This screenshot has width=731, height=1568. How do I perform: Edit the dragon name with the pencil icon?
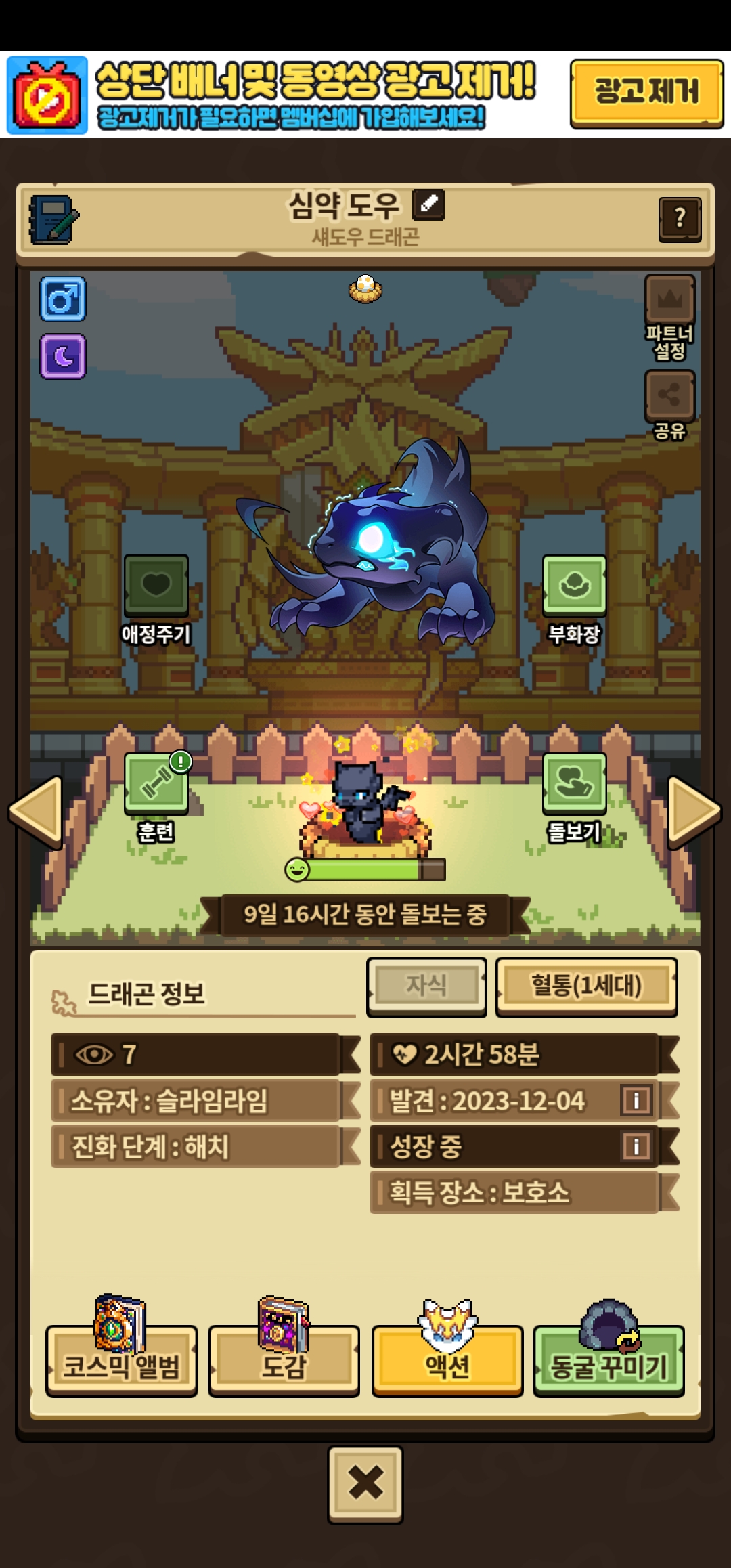tap(429, 204)
